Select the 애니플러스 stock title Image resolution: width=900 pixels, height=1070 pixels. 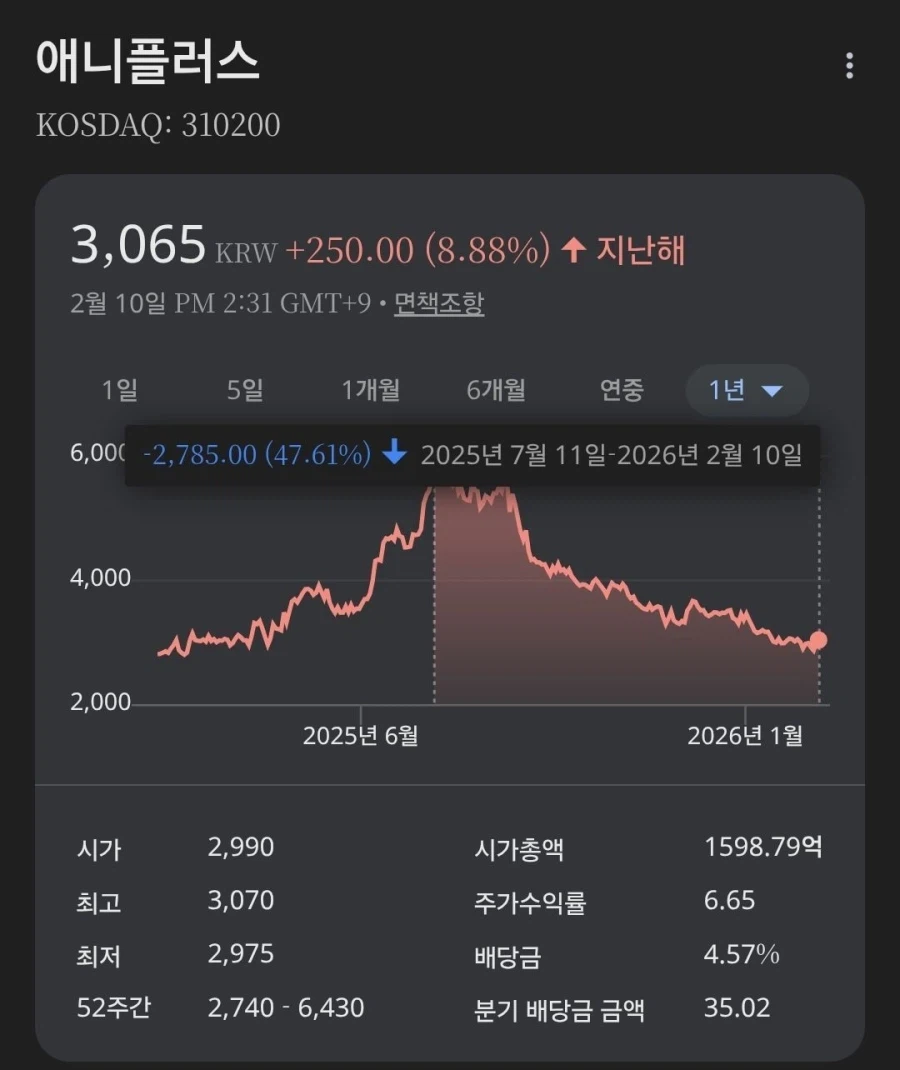pyautogui.click(x=145, y=62)
